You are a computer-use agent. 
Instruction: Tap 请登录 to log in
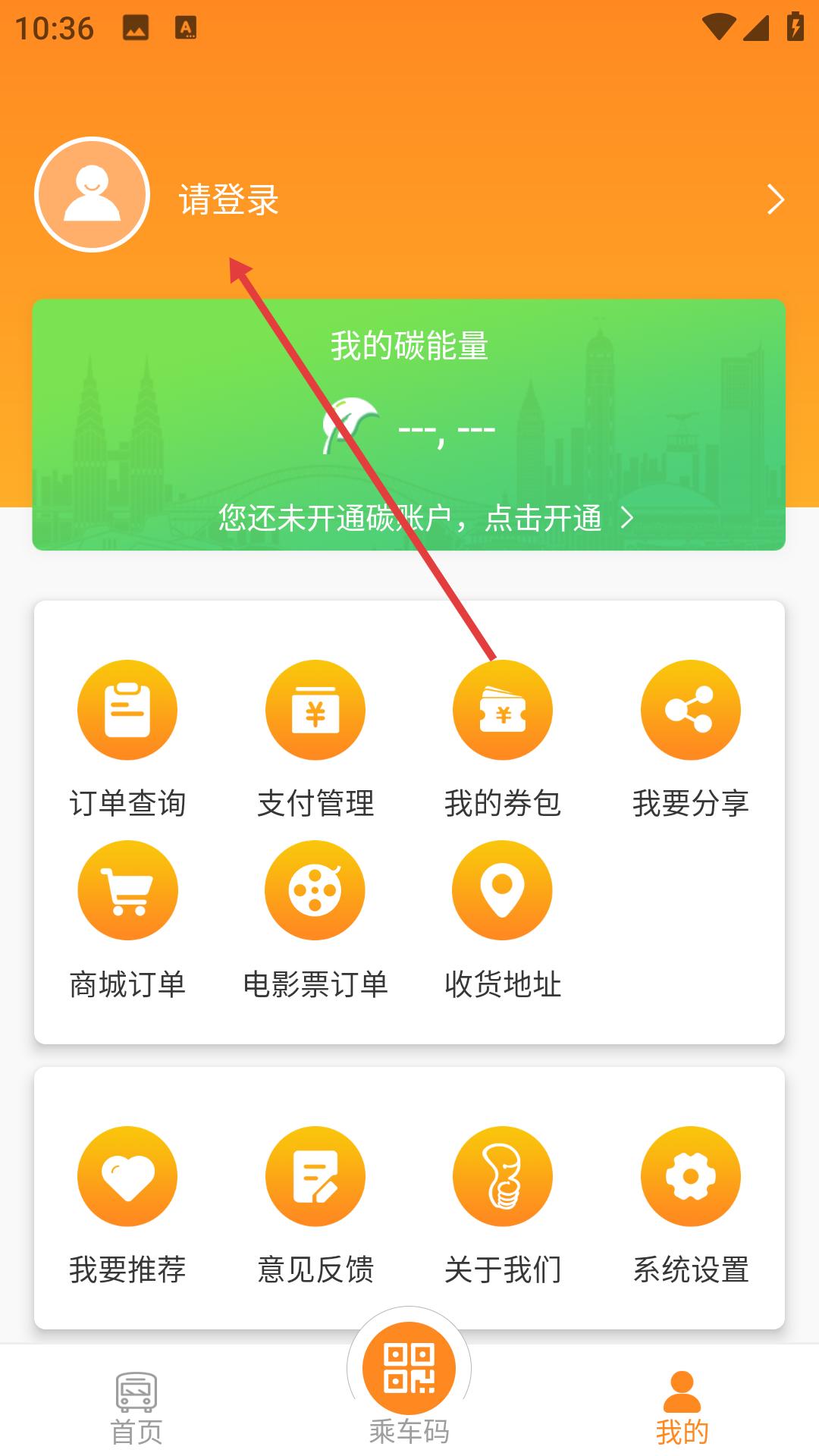tap(228, 199)
